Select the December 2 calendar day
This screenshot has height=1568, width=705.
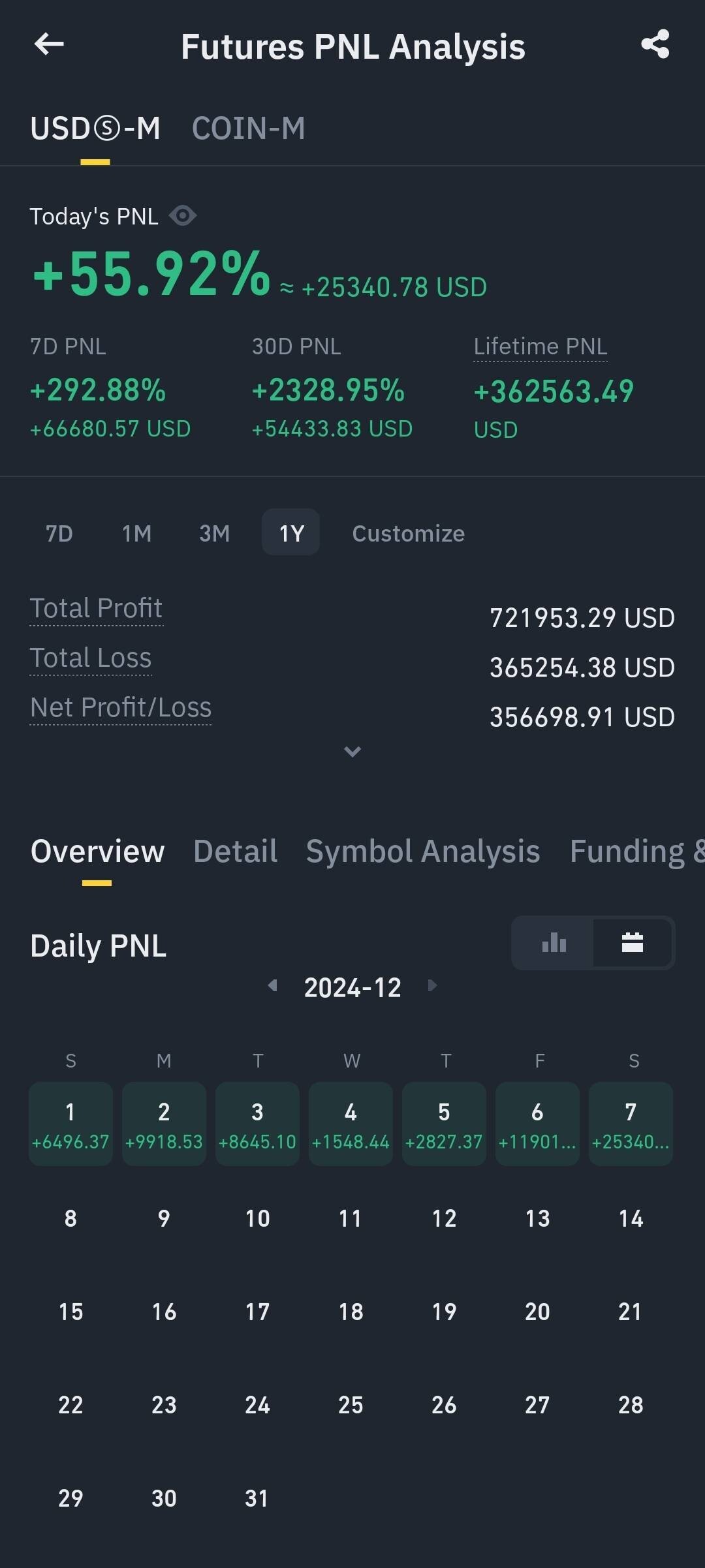click(x=164, y=1124)
